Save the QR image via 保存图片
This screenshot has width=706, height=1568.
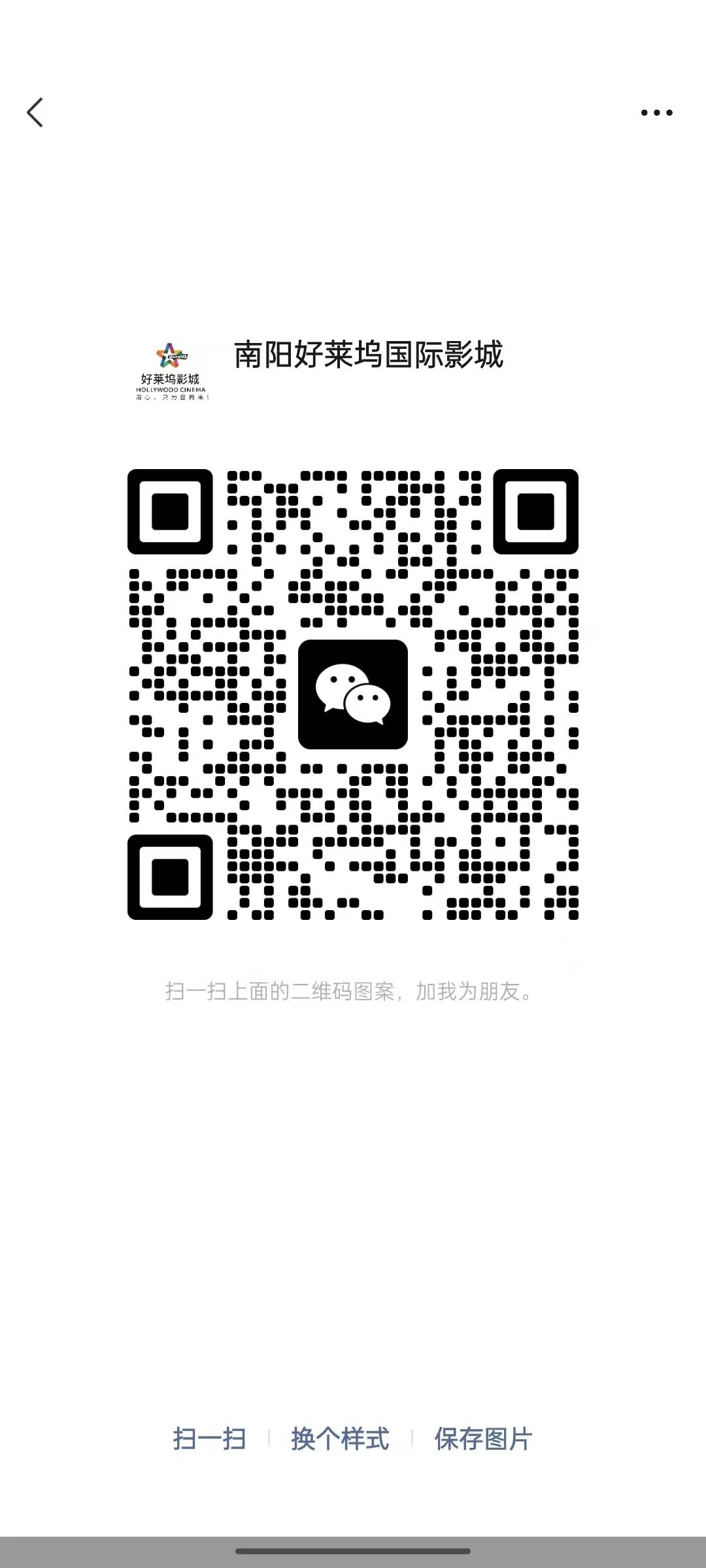tap(483, 1439)
